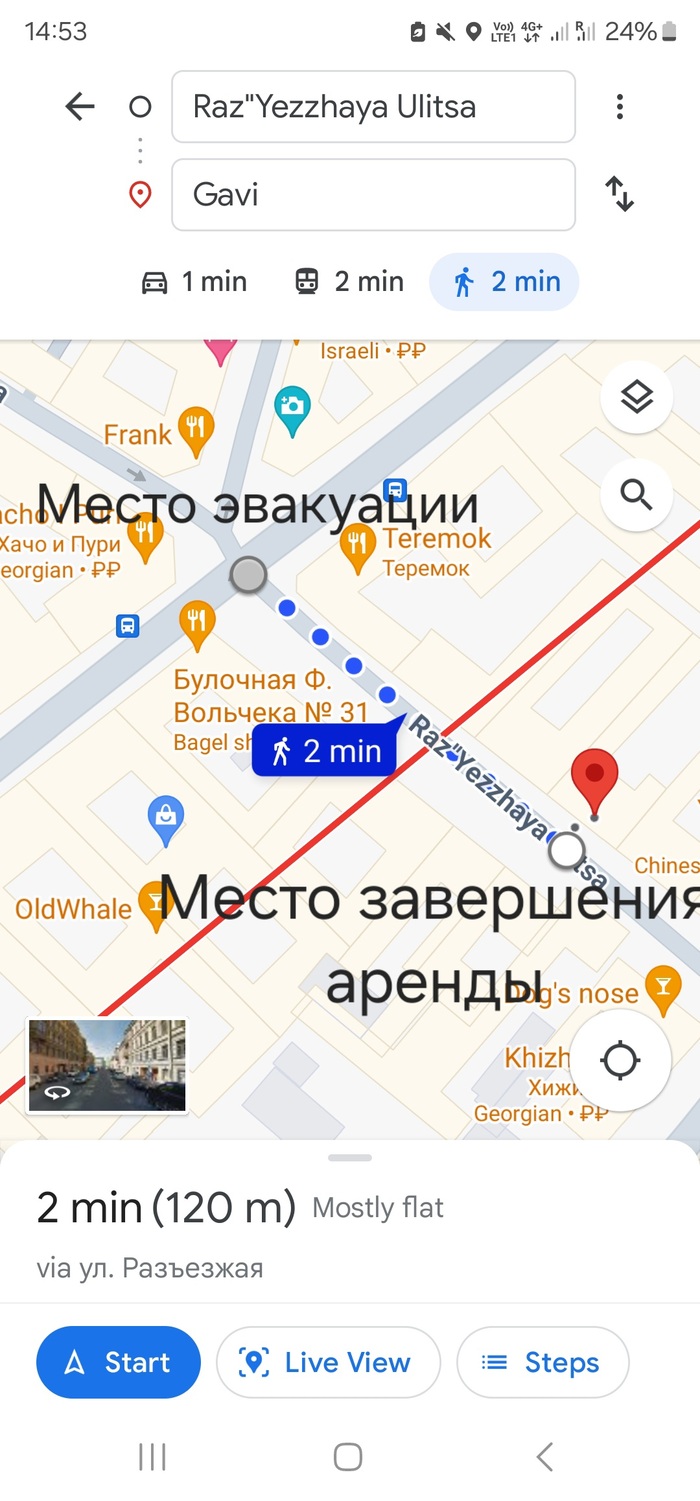The height and width of the screenshot is (1501, 700).
Task: Switch to driving mode 1 min
Action: (x=194, y=282)
